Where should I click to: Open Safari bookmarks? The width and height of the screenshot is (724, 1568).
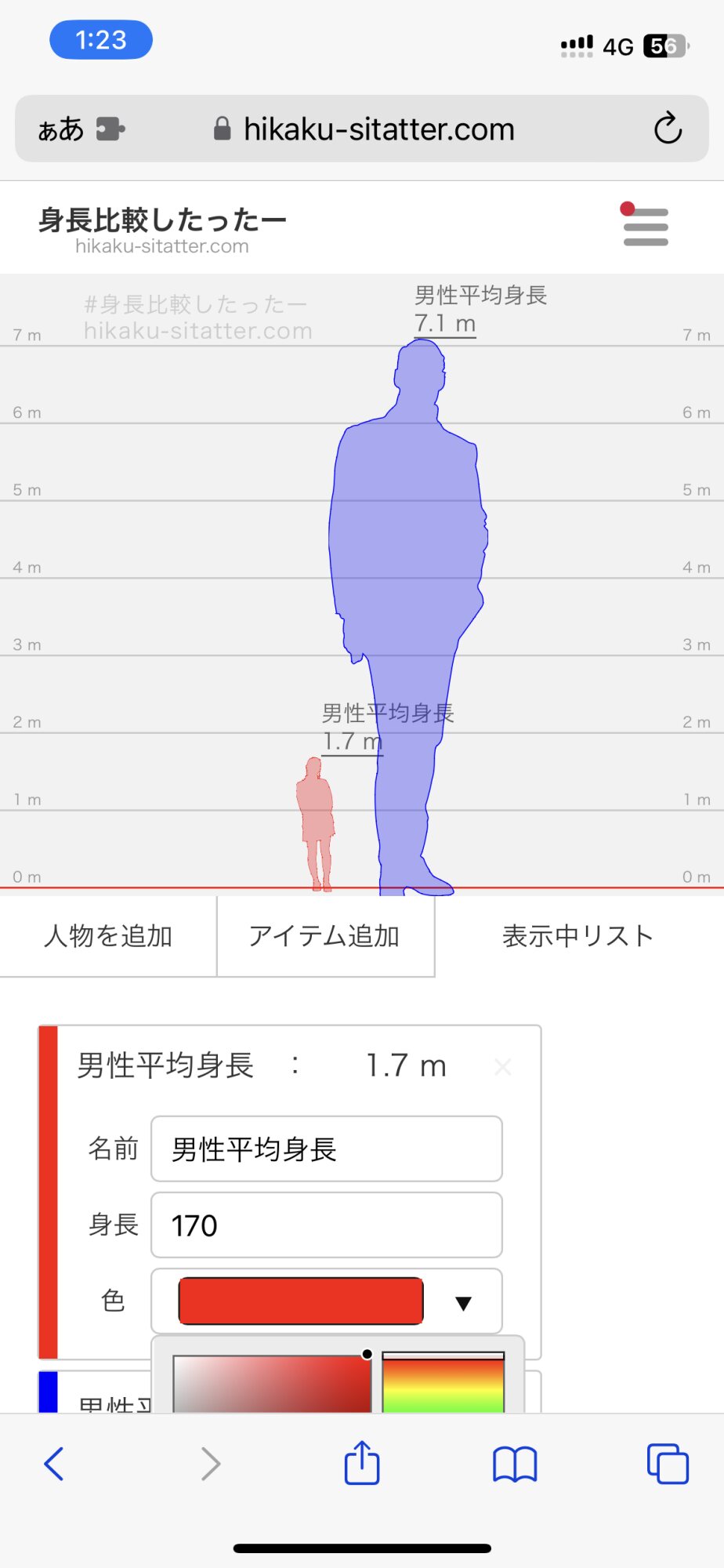click(515, 1464)
